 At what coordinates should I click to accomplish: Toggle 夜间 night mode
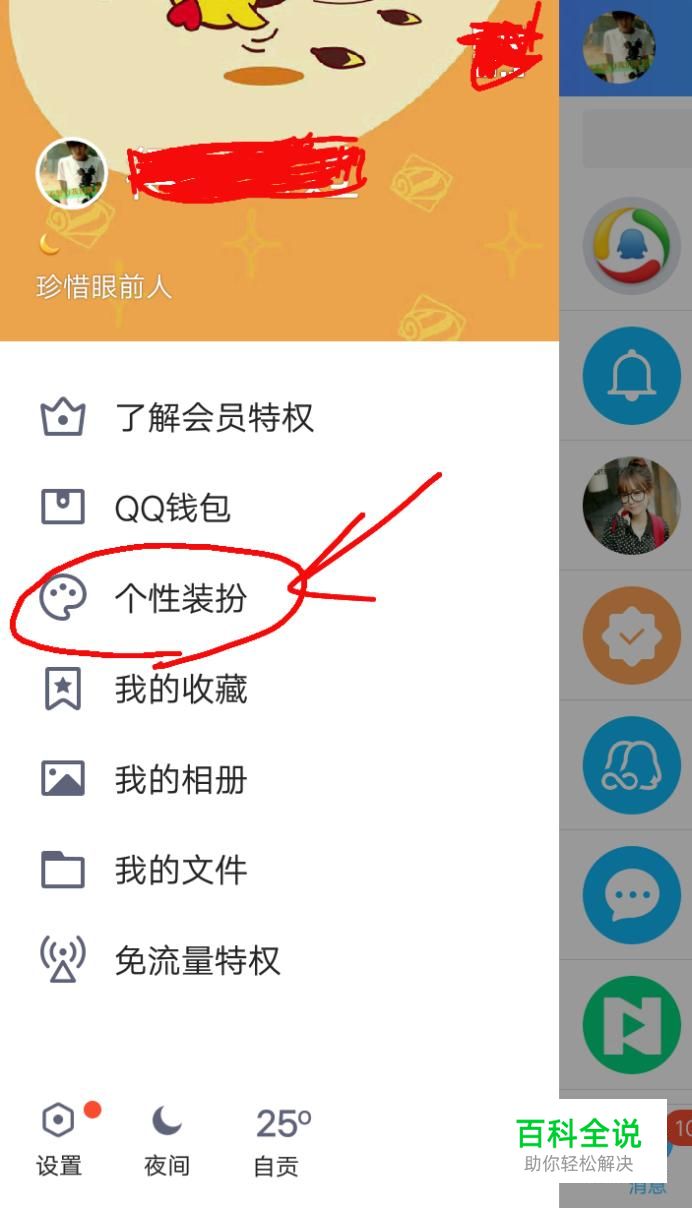[x=167, y=1140]
